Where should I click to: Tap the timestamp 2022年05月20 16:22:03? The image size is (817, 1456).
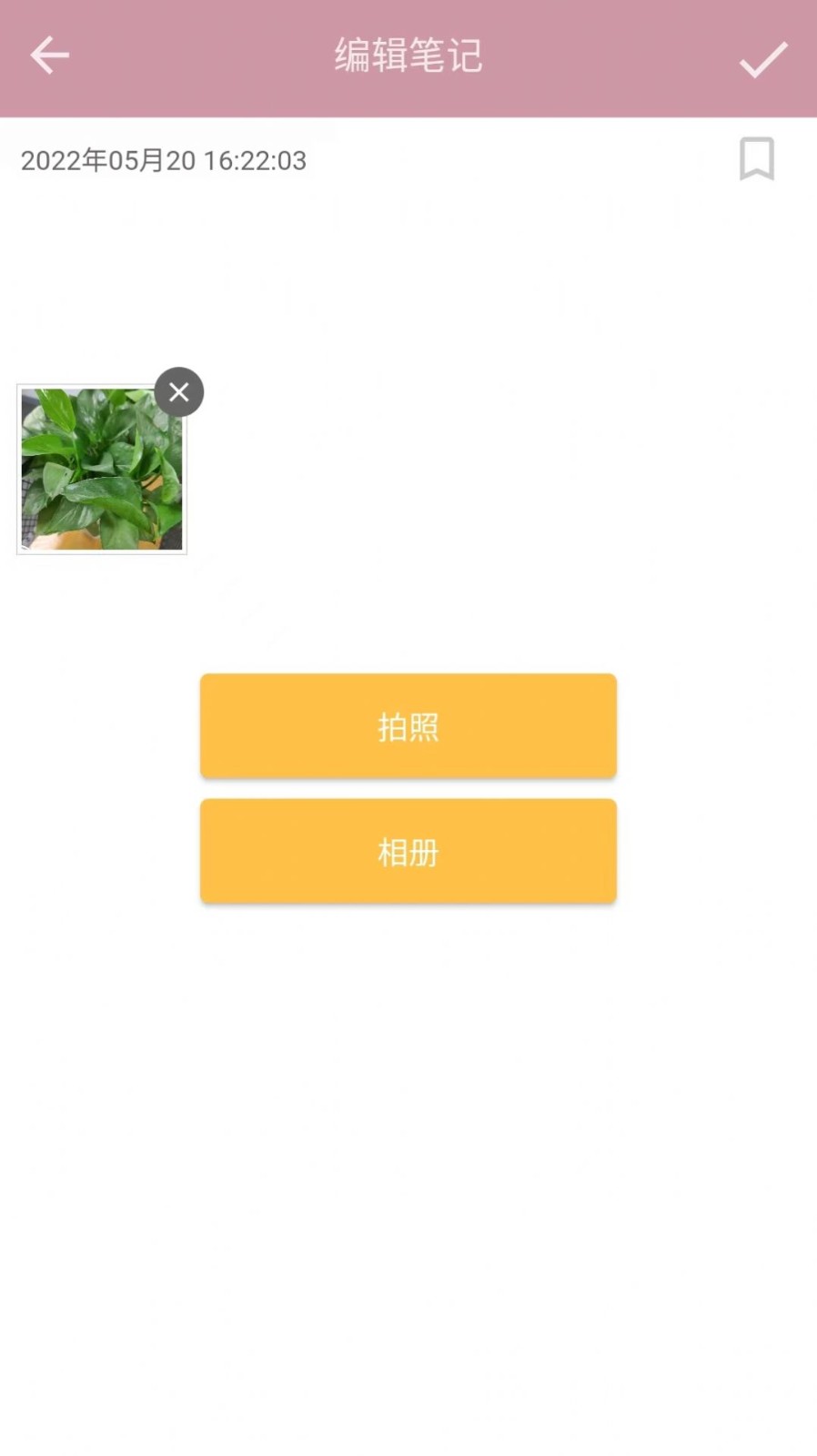164,161
